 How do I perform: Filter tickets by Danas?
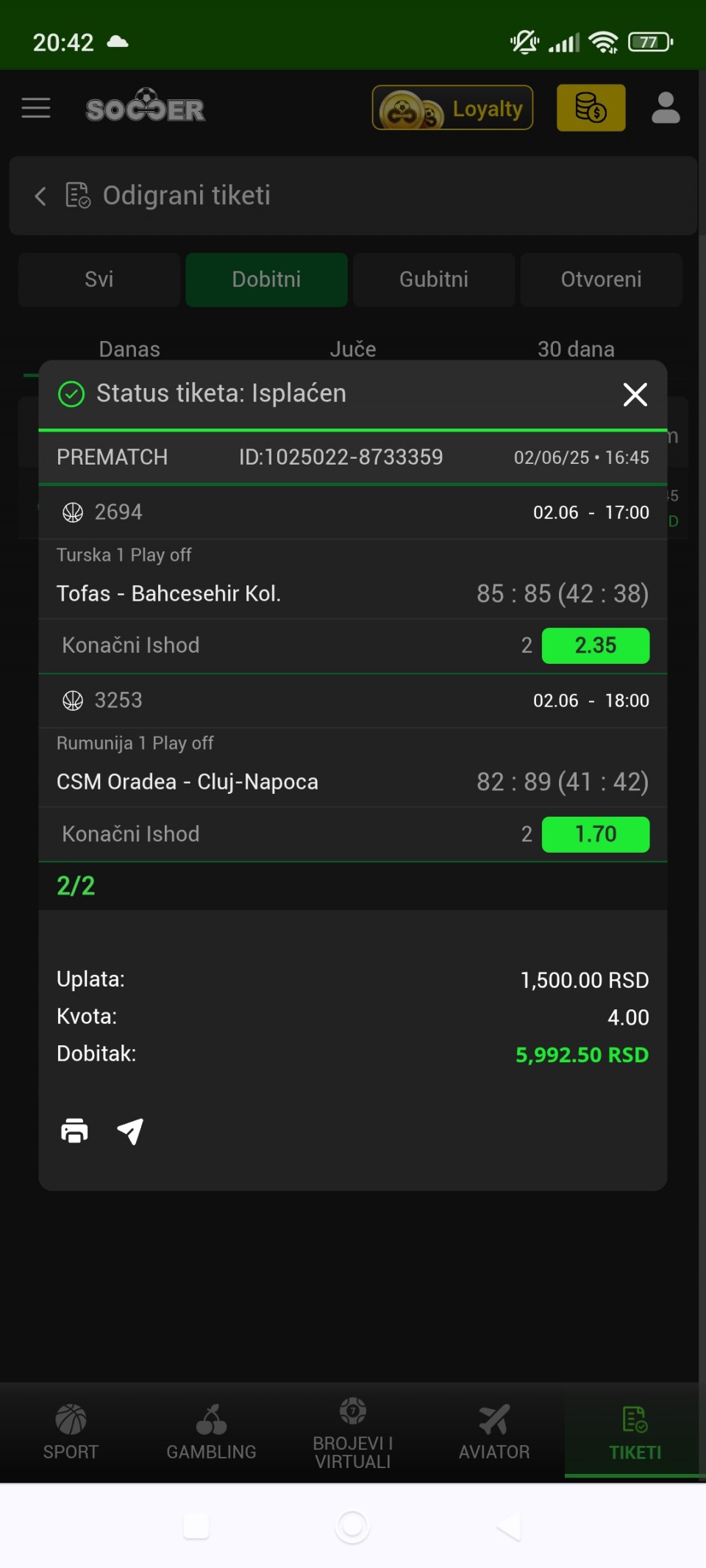coord(129,349)
